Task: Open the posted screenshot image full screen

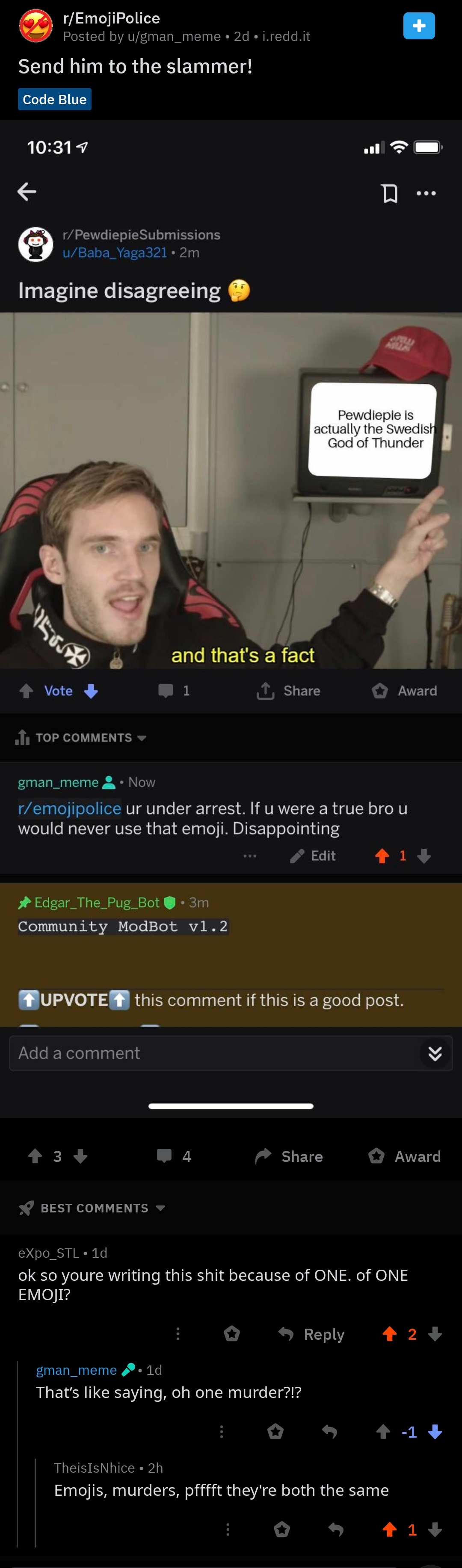Action: tap(231, 609)
